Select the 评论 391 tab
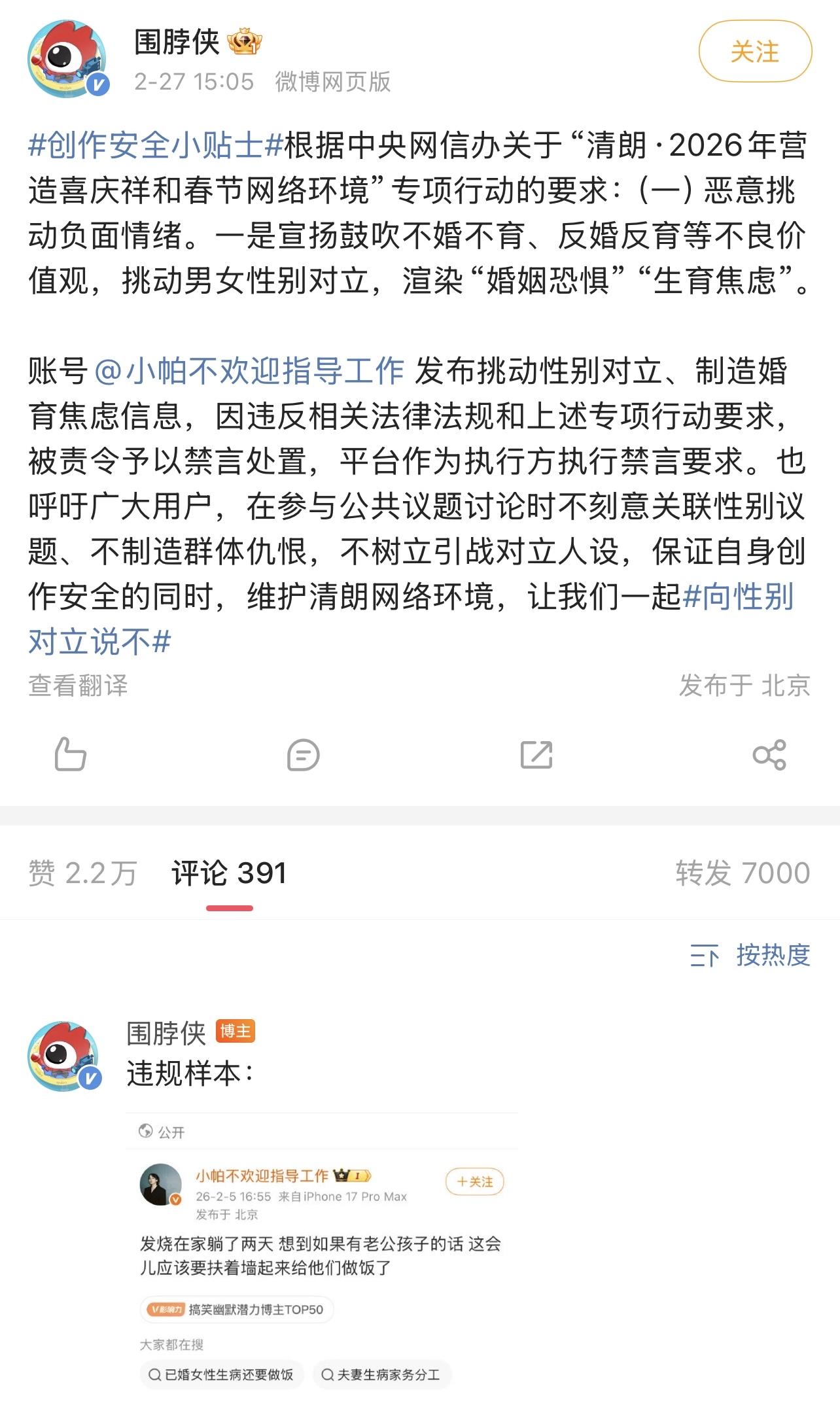840x1411 pixels. pos(229,873)
